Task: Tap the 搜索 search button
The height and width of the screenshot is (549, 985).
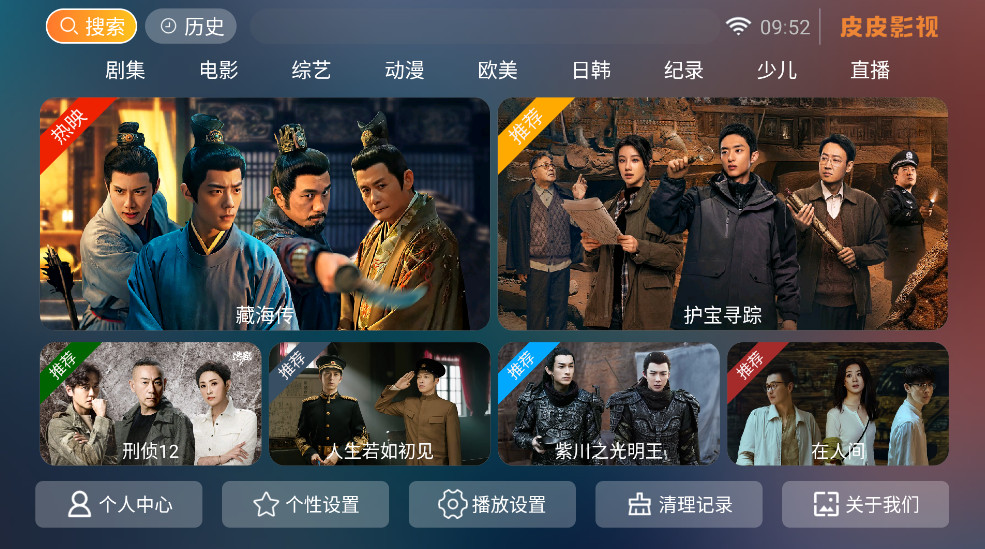Action: point(91,26)
